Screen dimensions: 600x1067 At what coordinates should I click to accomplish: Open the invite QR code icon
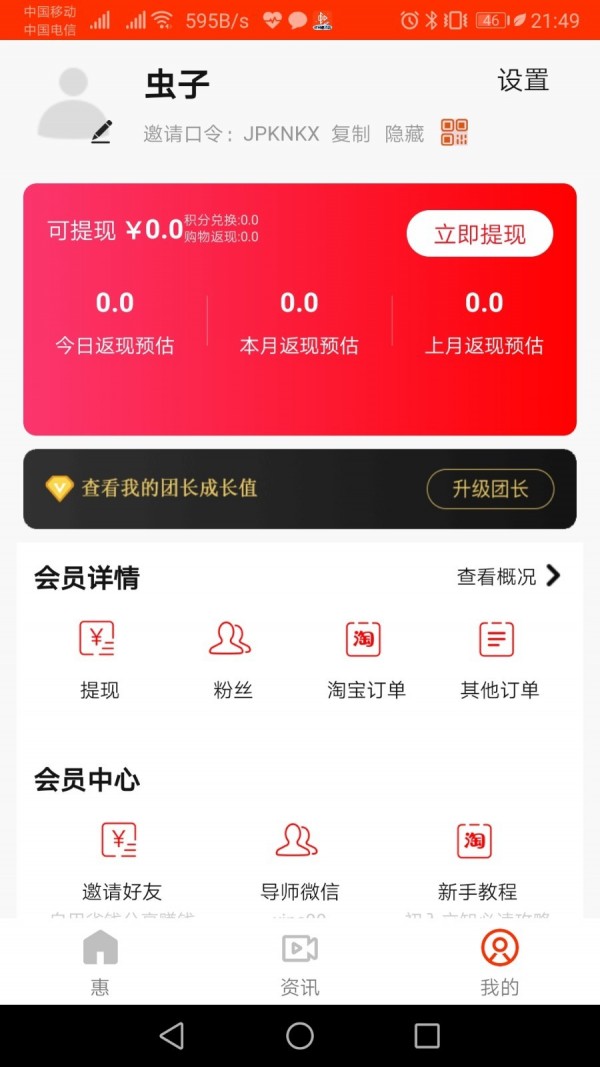tap(455, 133)
